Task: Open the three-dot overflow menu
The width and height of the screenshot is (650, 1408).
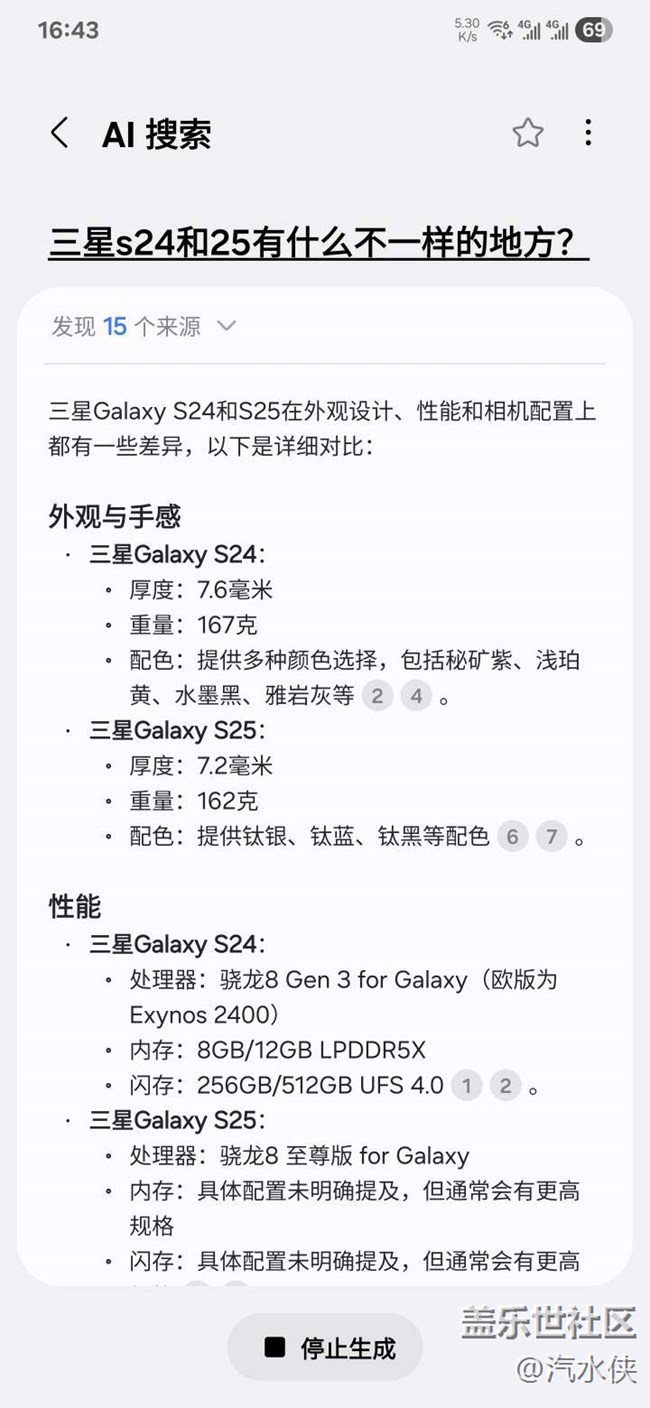Action: (x=588, y=133)
